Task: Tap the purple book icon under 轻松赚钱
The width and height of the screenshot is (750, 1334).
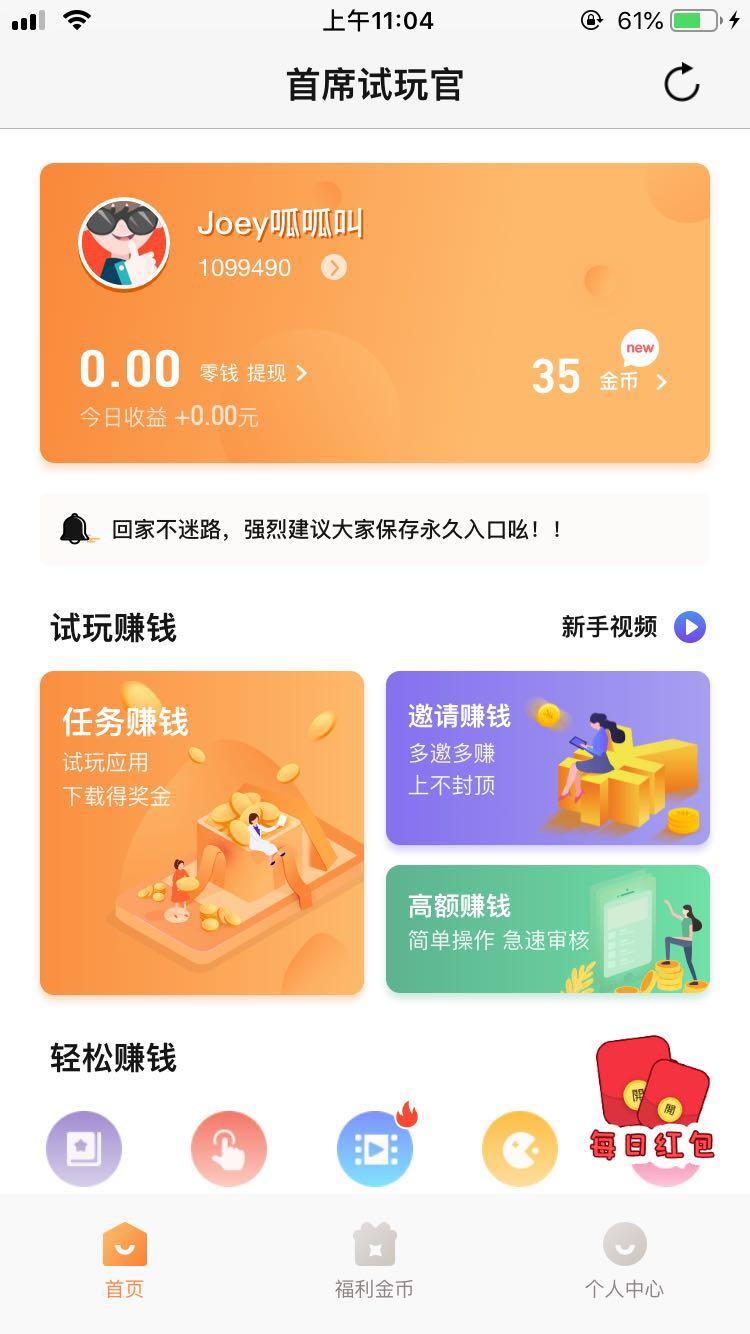Action: pyautogui.click(x=84, y=1149)
